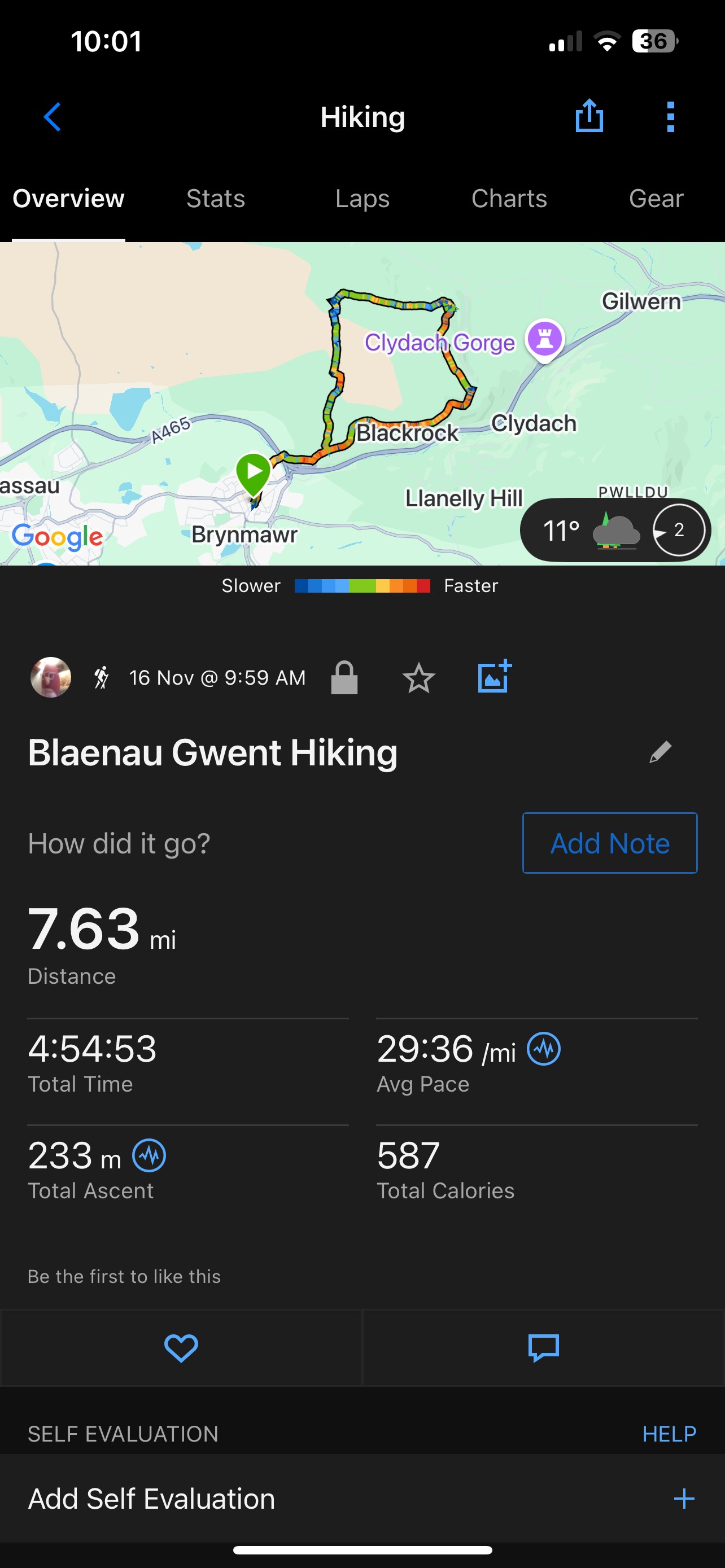Go back from the Hiking activity
Screen dimensions: 725x1568
[x=53, y=116]
